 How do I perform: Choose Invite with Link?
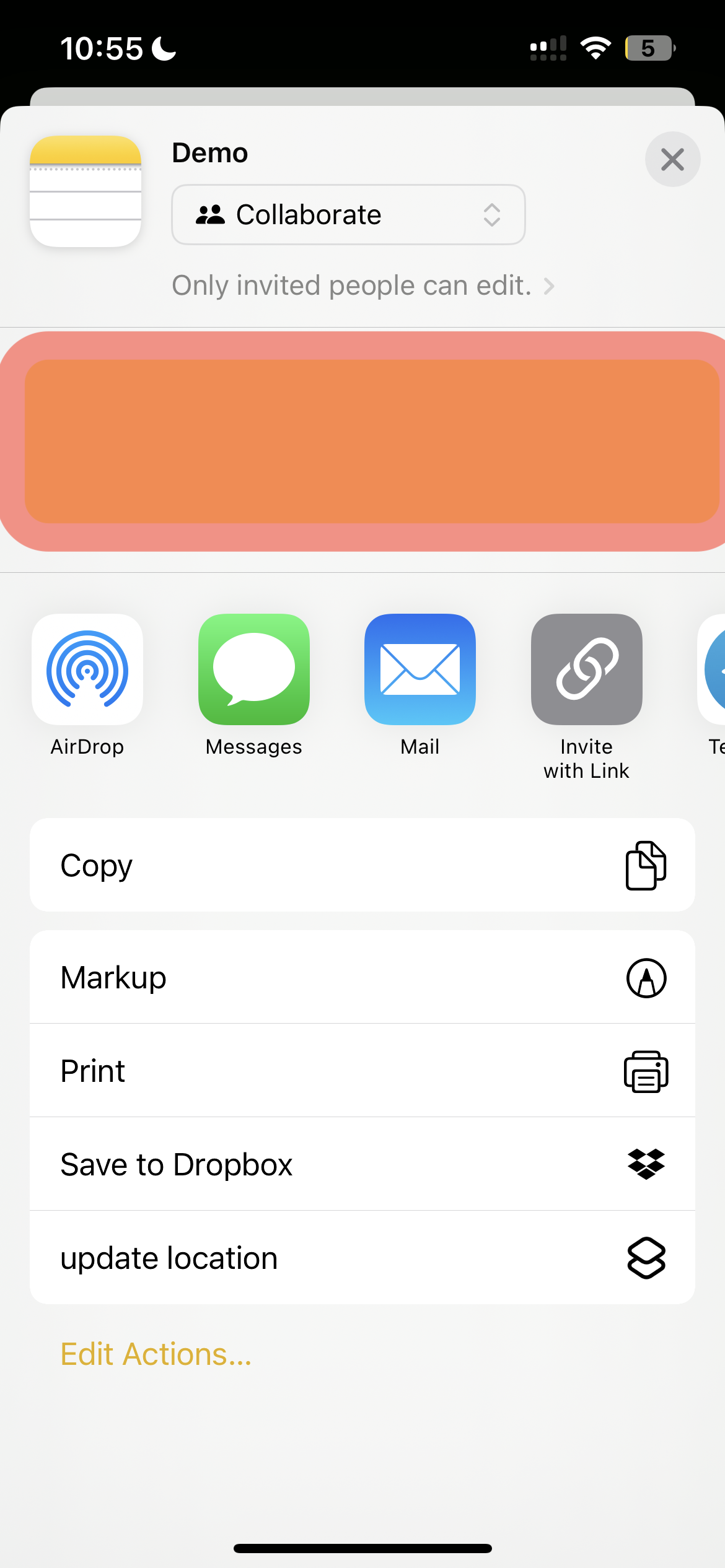tap(586, 697)
